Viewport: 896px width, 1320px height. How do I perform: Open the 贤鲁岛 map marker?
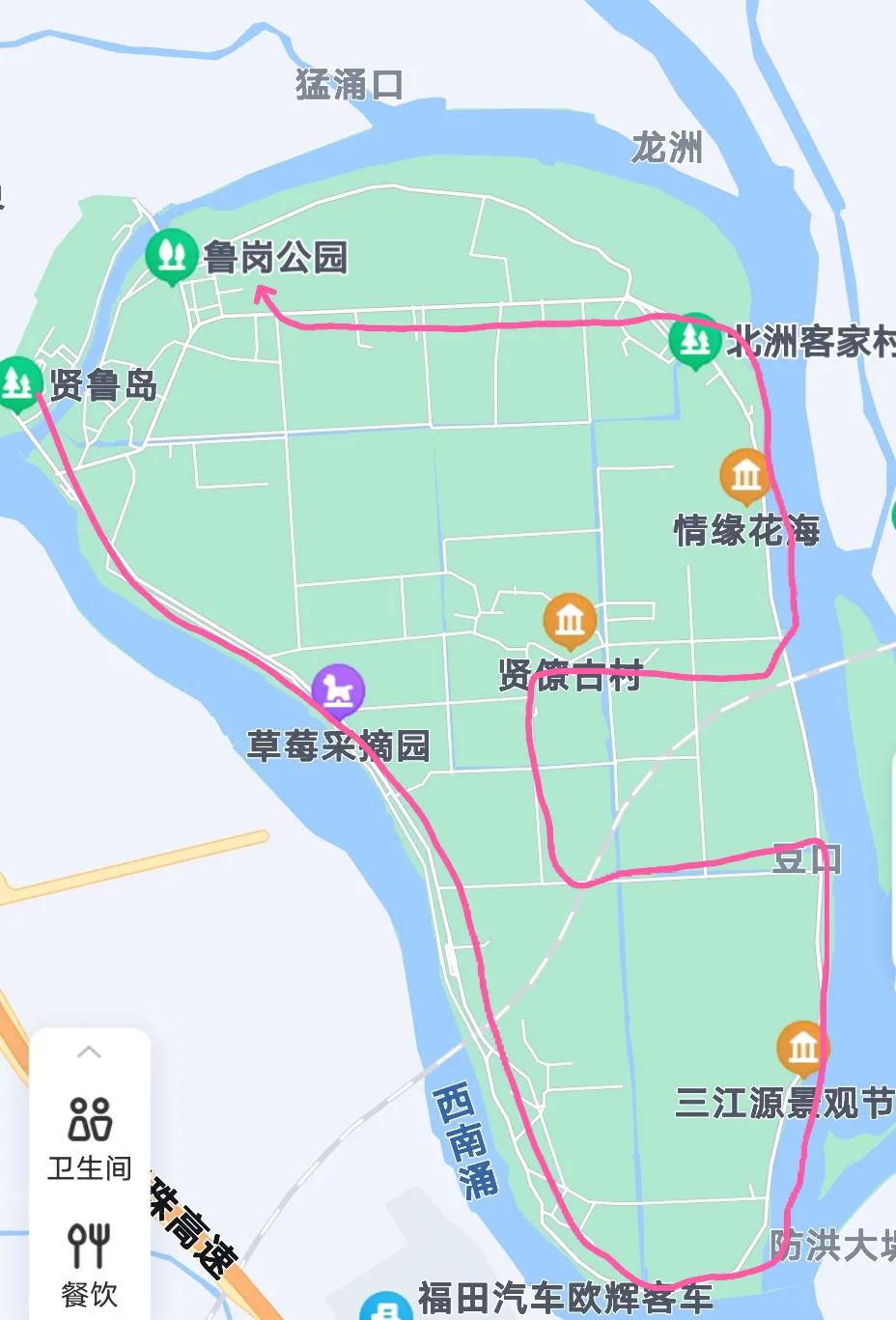(x=17, y=382)
